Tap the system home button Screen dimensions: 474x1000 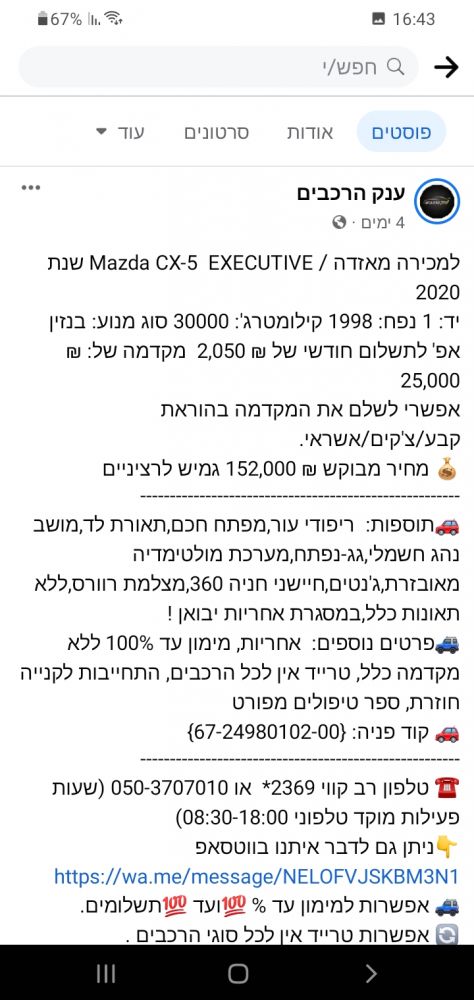237,973
